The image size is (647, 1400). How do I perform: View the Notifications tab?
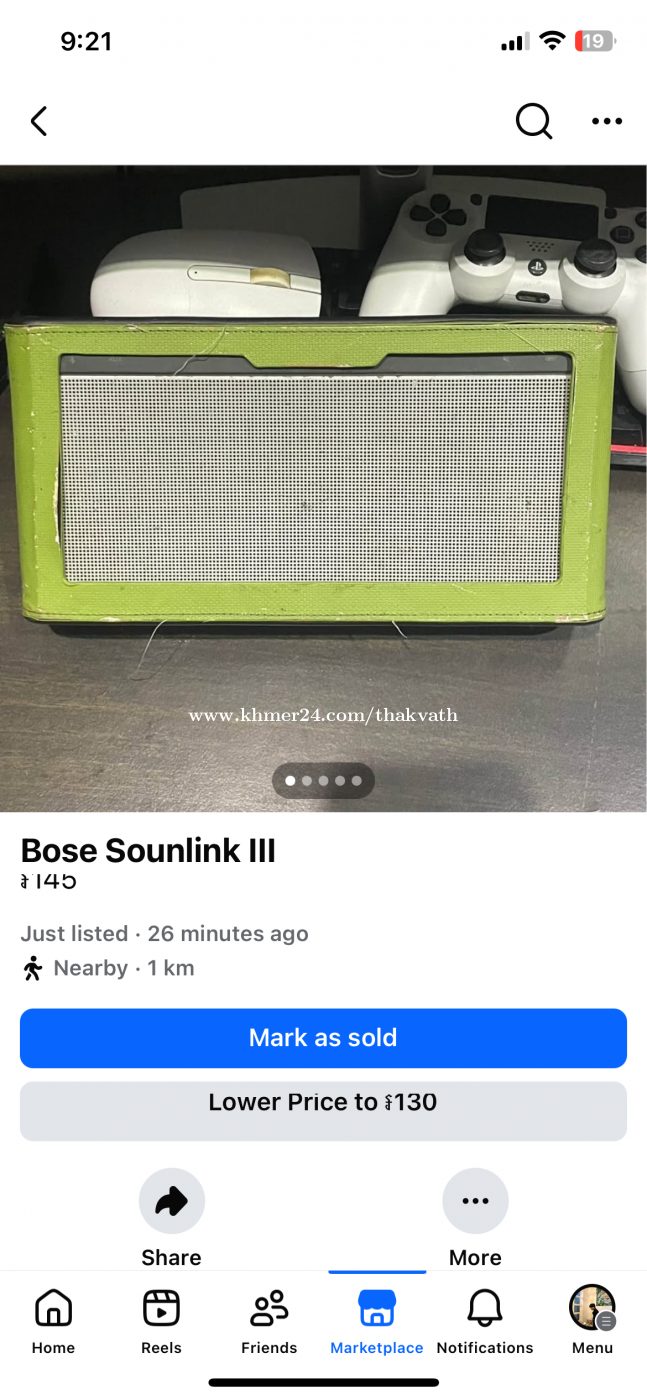[x=485, y=1320]
